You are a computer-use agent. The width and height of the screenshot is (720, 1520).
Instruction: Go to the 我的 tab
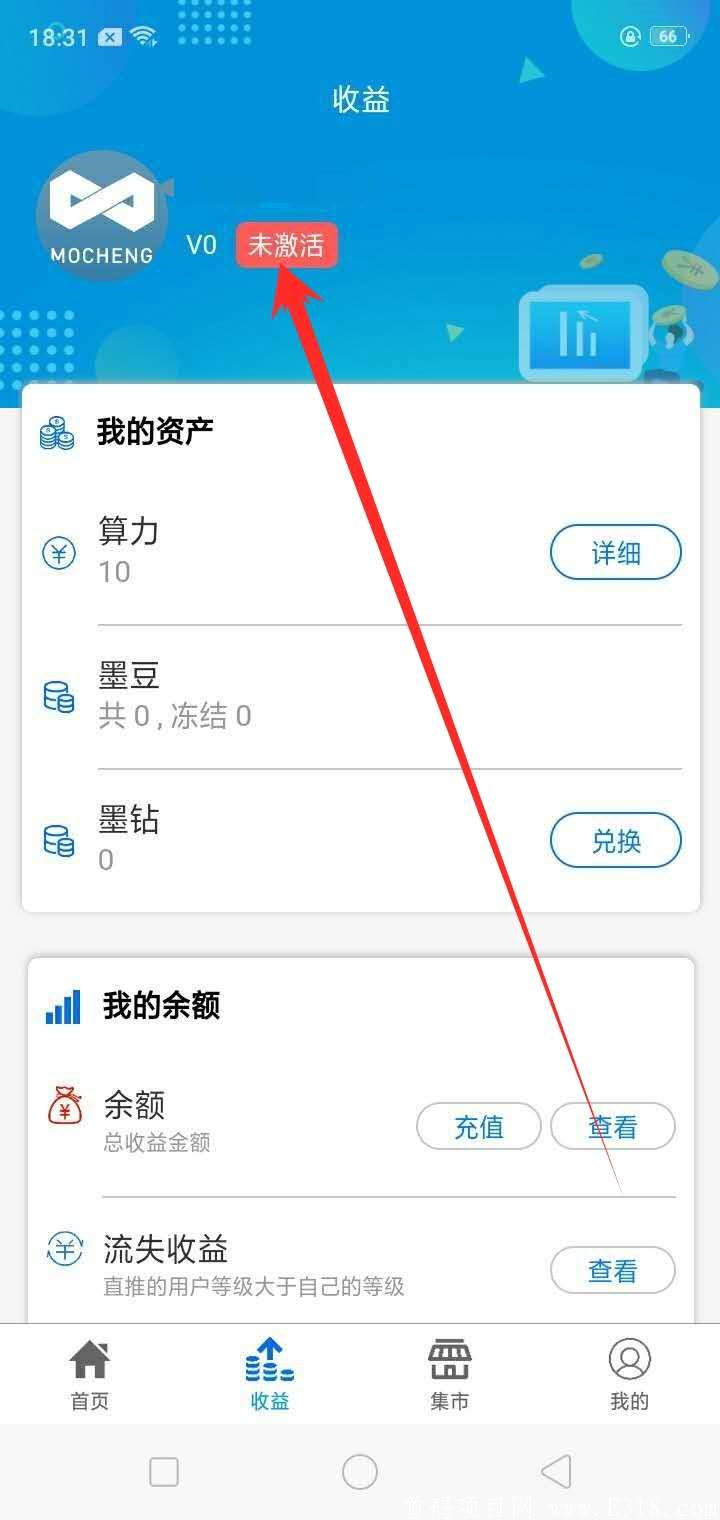(630, 1374)
